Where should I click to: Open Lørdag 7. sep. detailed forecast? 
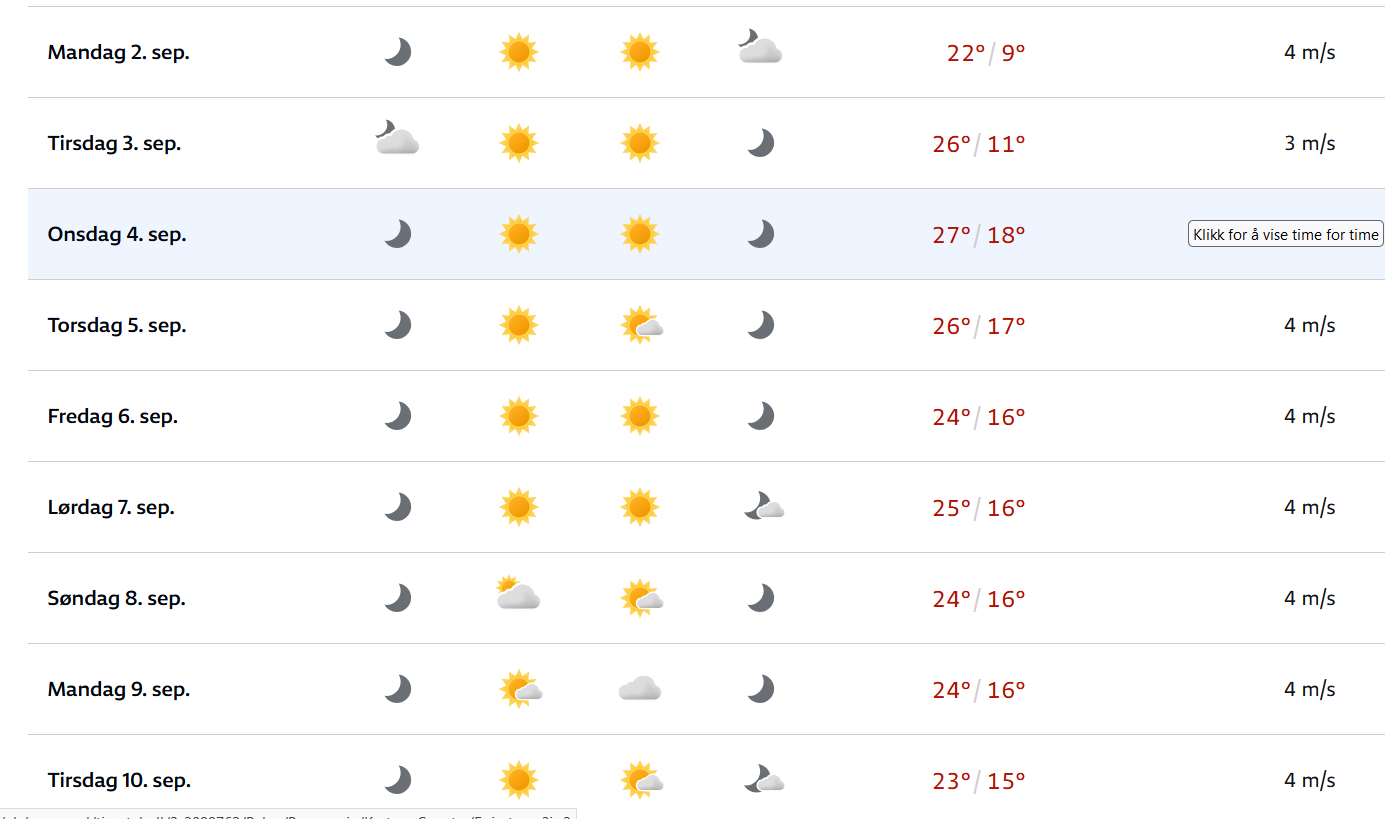point(111,508)
